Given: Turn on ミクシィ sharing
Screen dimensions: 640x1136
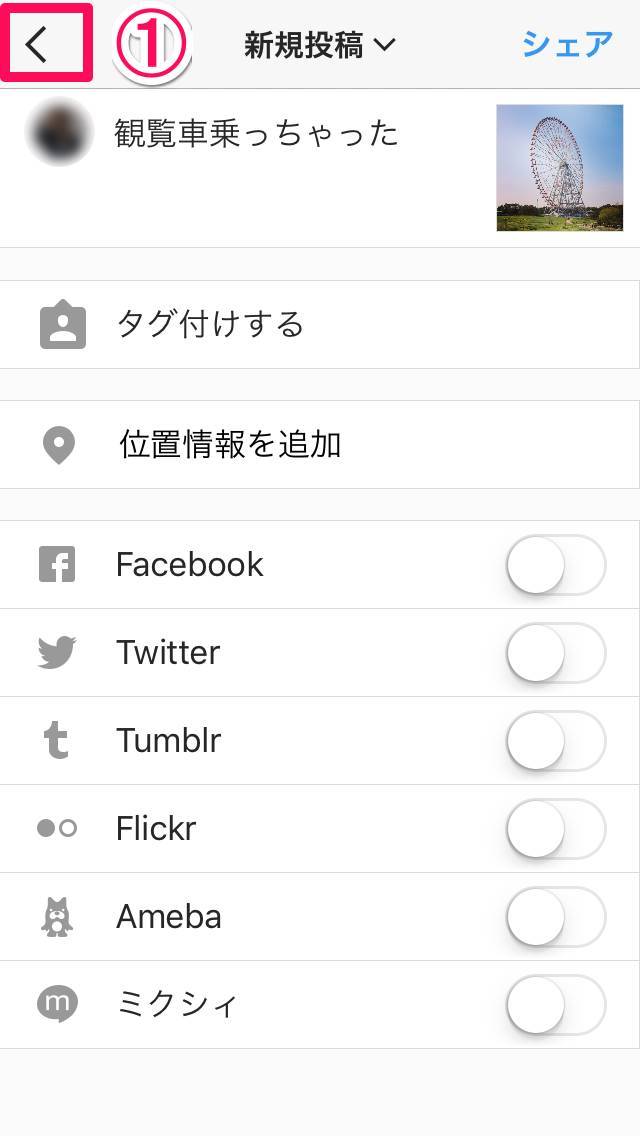Looking at the screenshot, I should coord(556,1005).
